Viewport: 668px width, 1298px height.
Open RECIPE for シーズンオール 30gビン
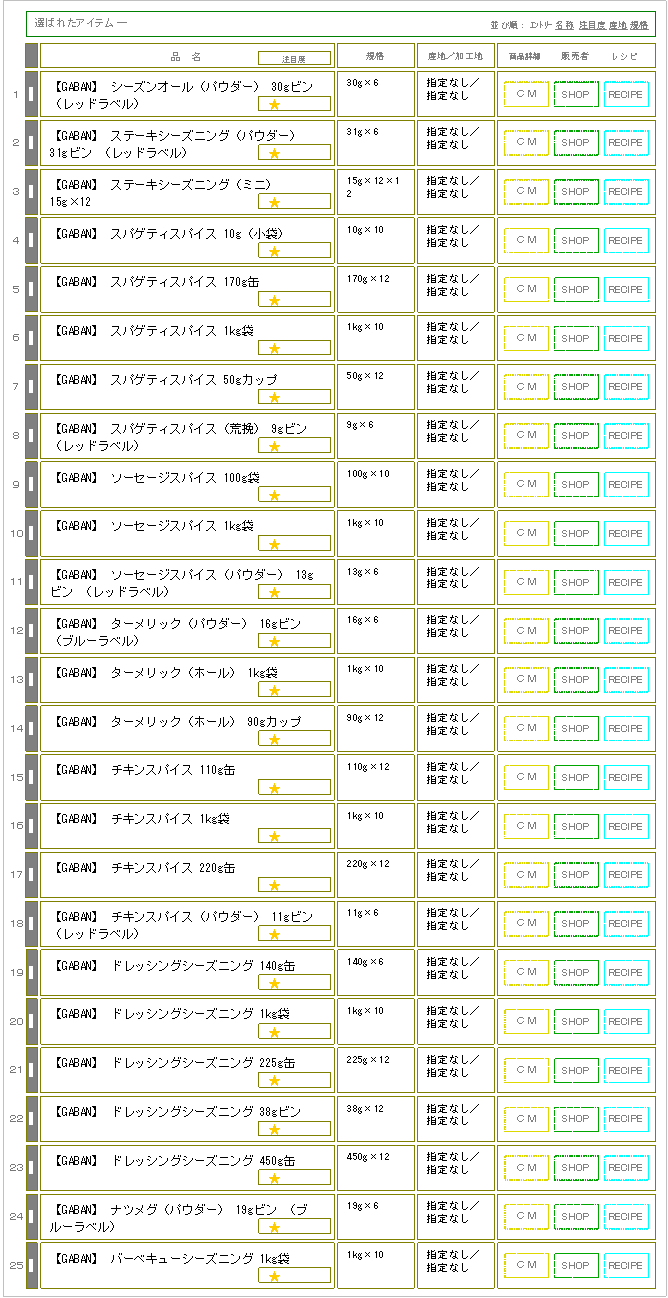pos(626,94)
